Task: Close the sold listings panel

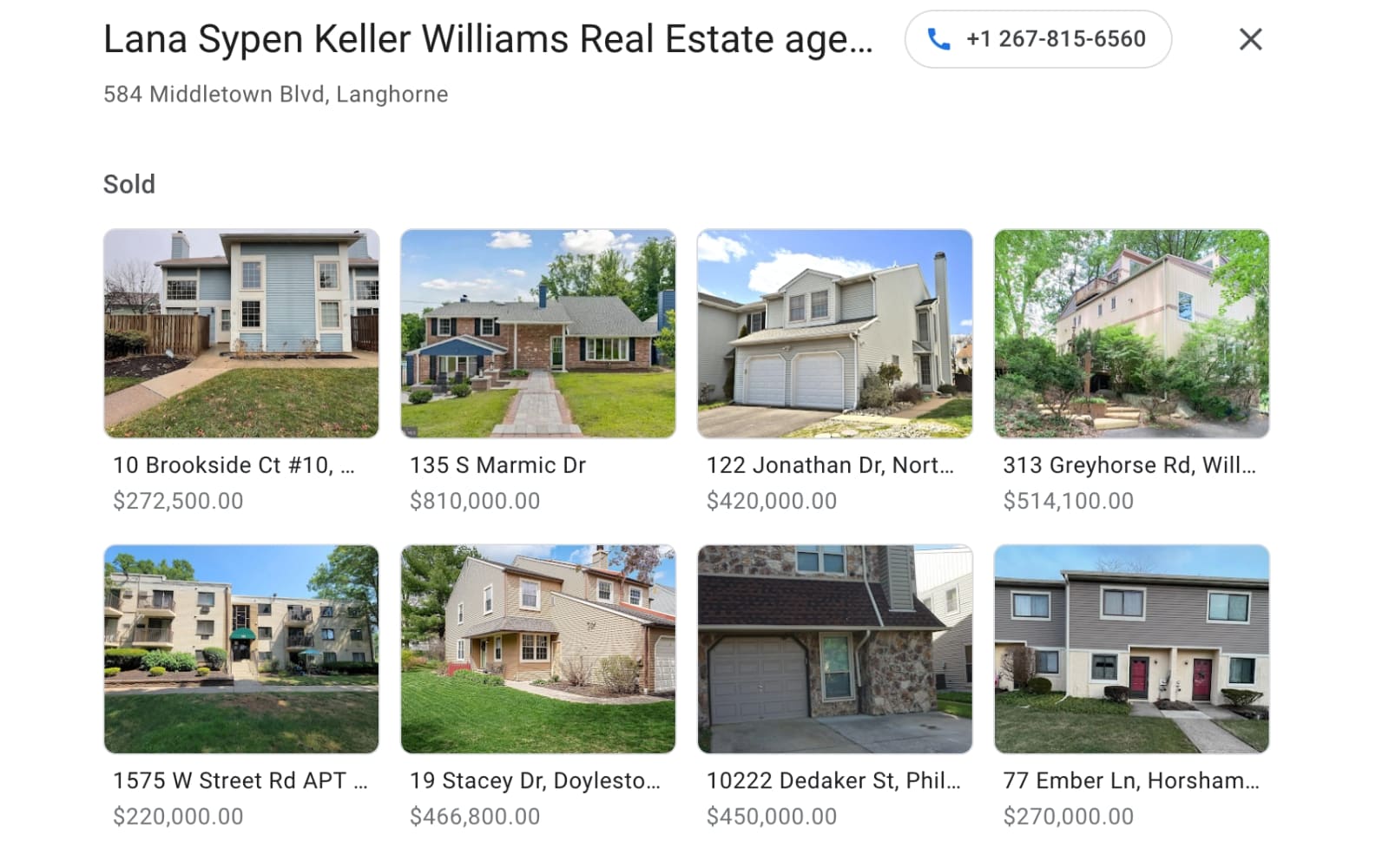Action: point(1250,39)
